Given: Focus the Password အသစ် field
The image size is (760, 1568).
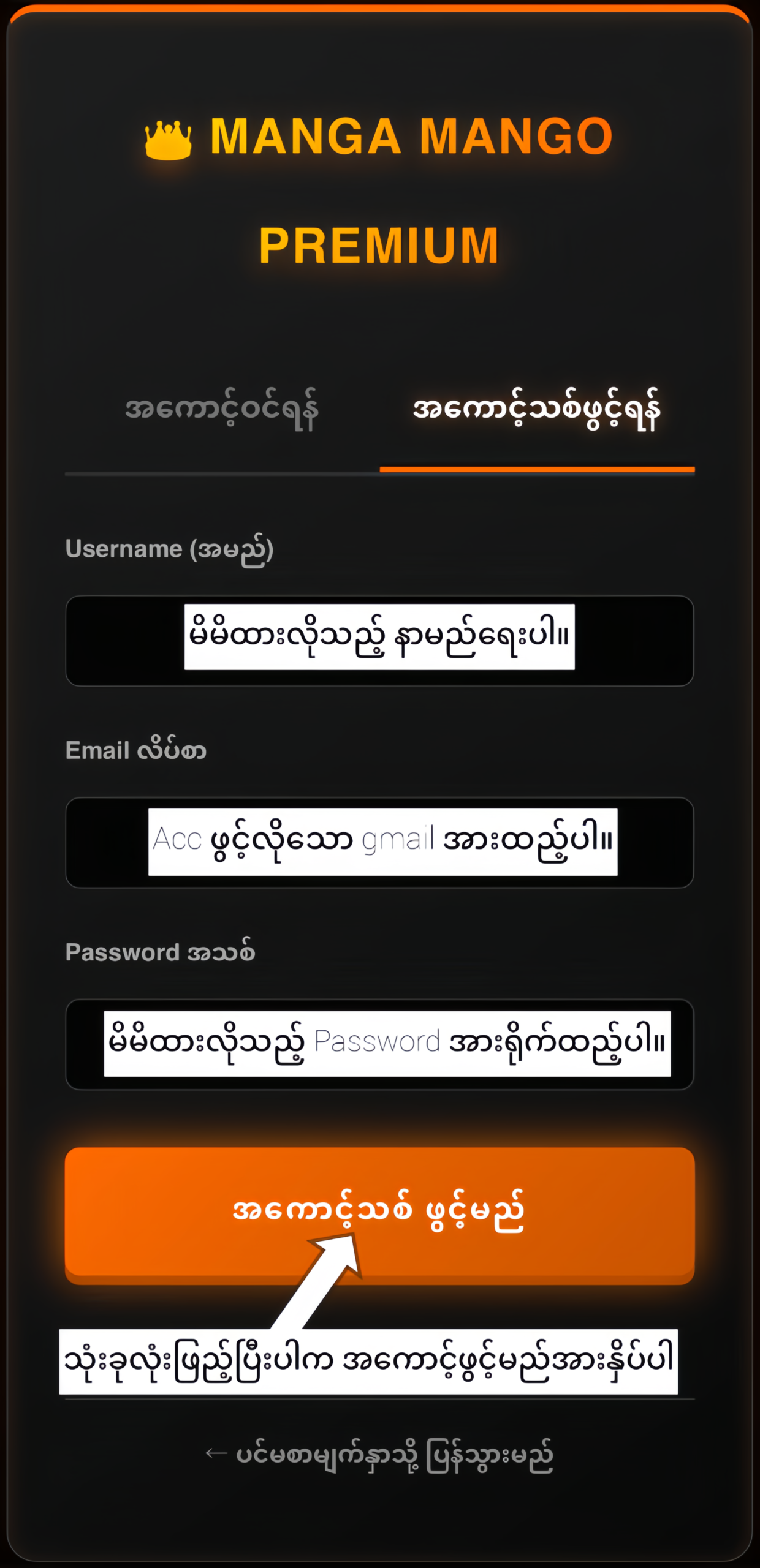Looking at the screenshot, I should 379,1044.
